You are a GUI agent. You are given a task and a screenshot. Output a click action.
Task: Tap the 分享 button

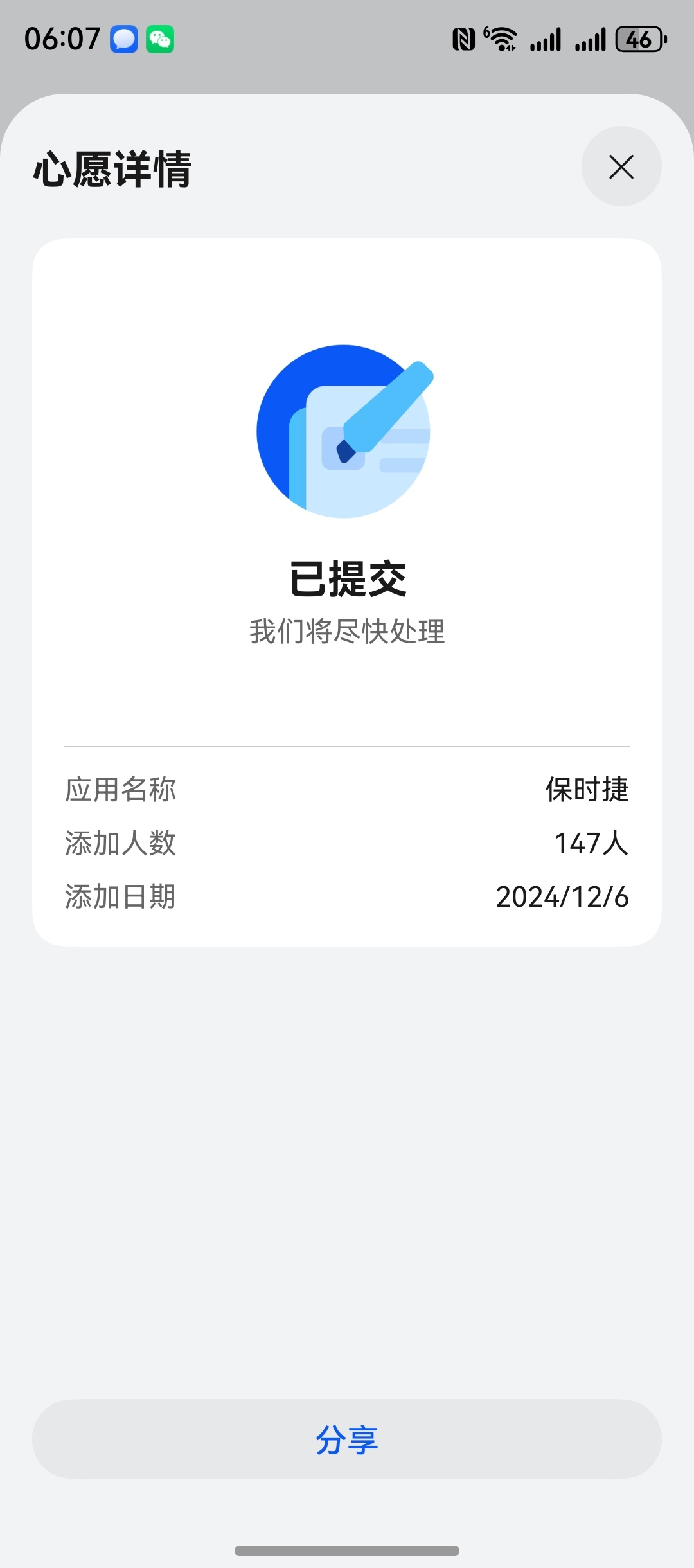347,1439
